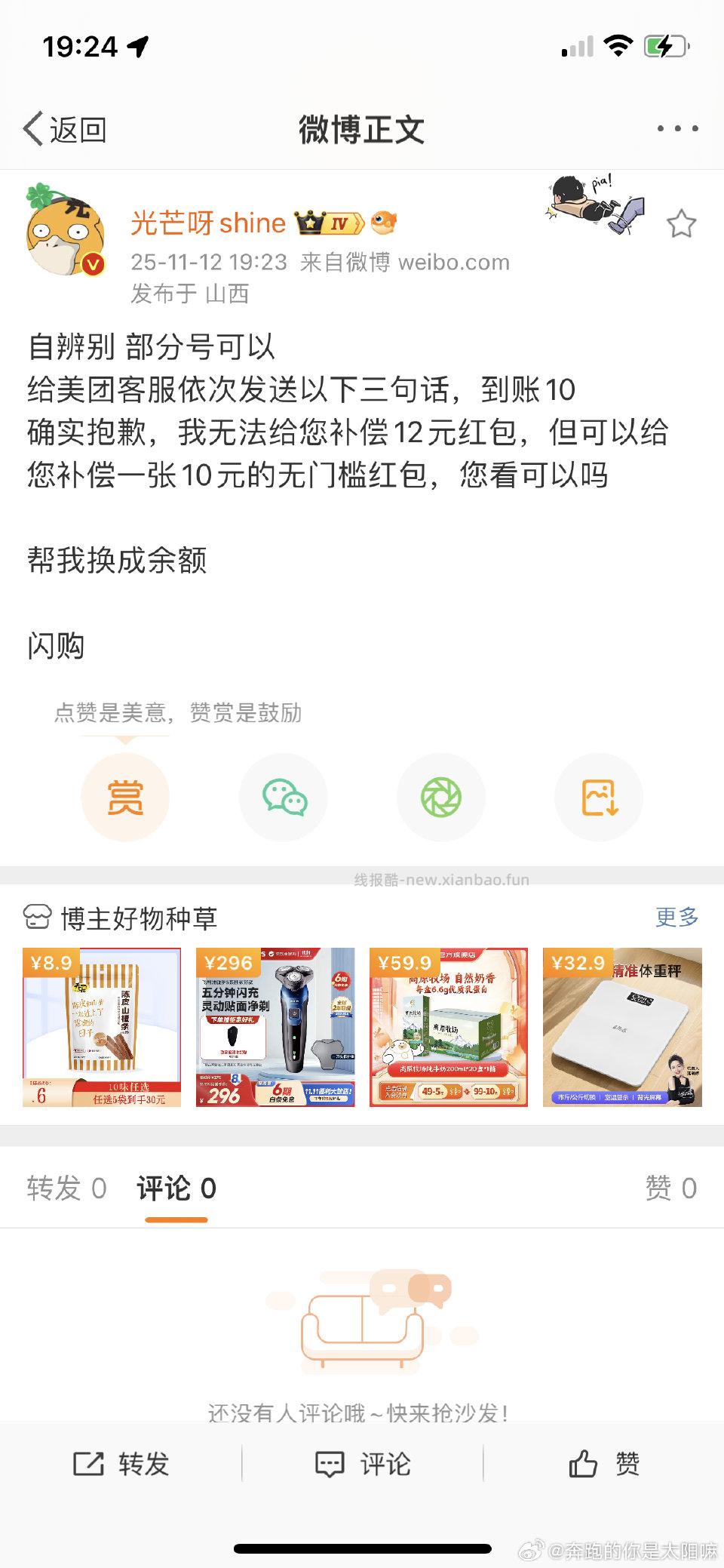Open "更多" for more recommended products
Viewport: 724px width, 1568px height.
coord(677,917)
